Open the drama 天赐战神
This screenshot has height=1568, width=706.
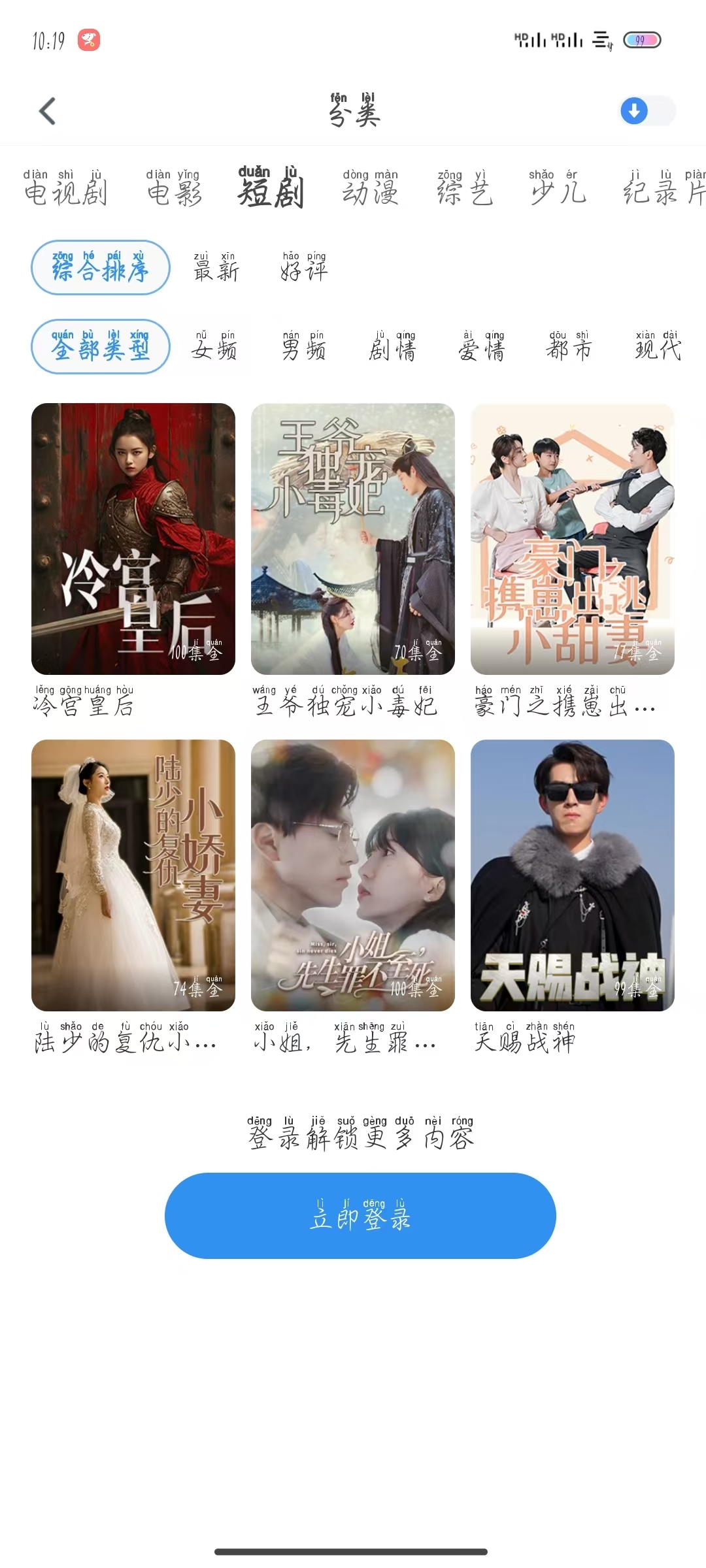[x=573, y=875]
